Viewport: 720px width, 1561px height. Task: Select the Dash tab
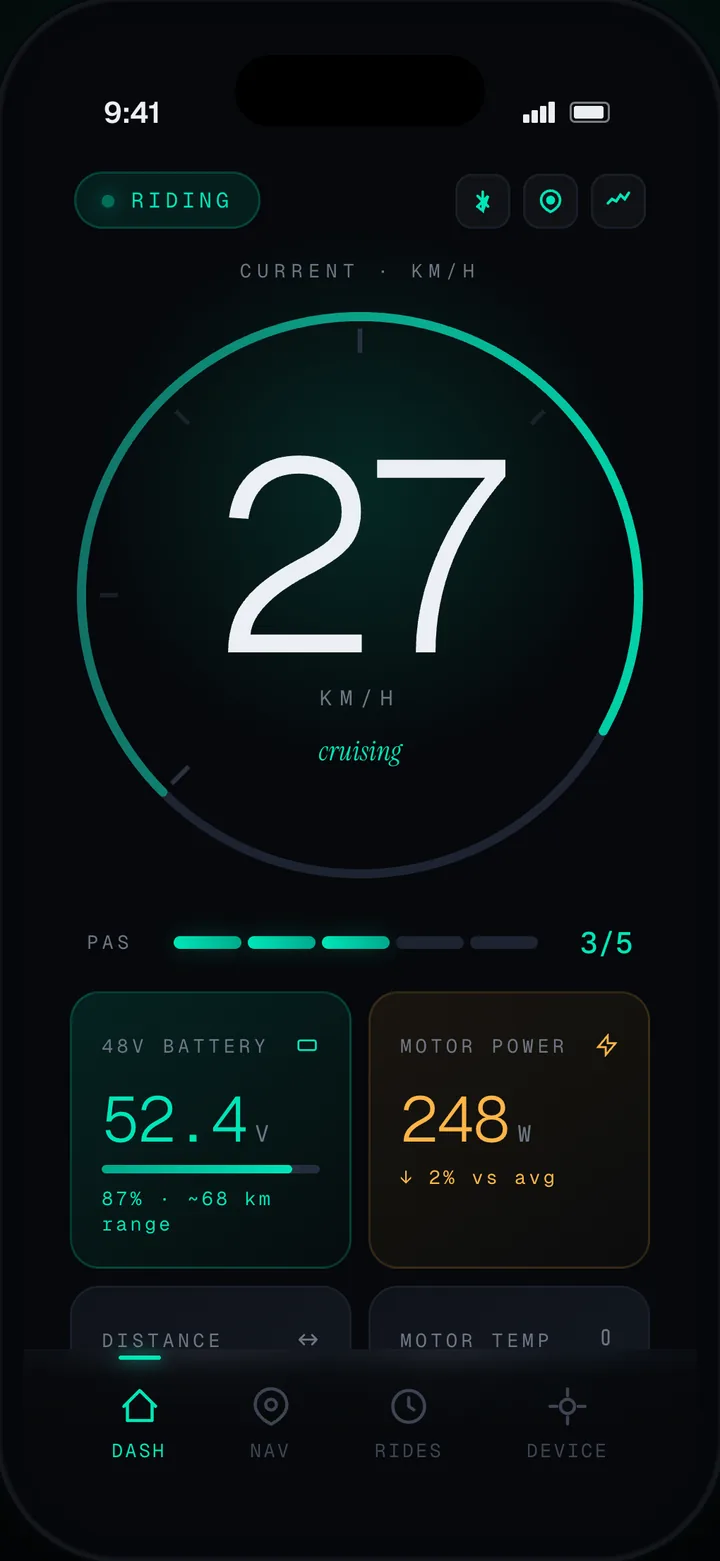coord(139,1424)
